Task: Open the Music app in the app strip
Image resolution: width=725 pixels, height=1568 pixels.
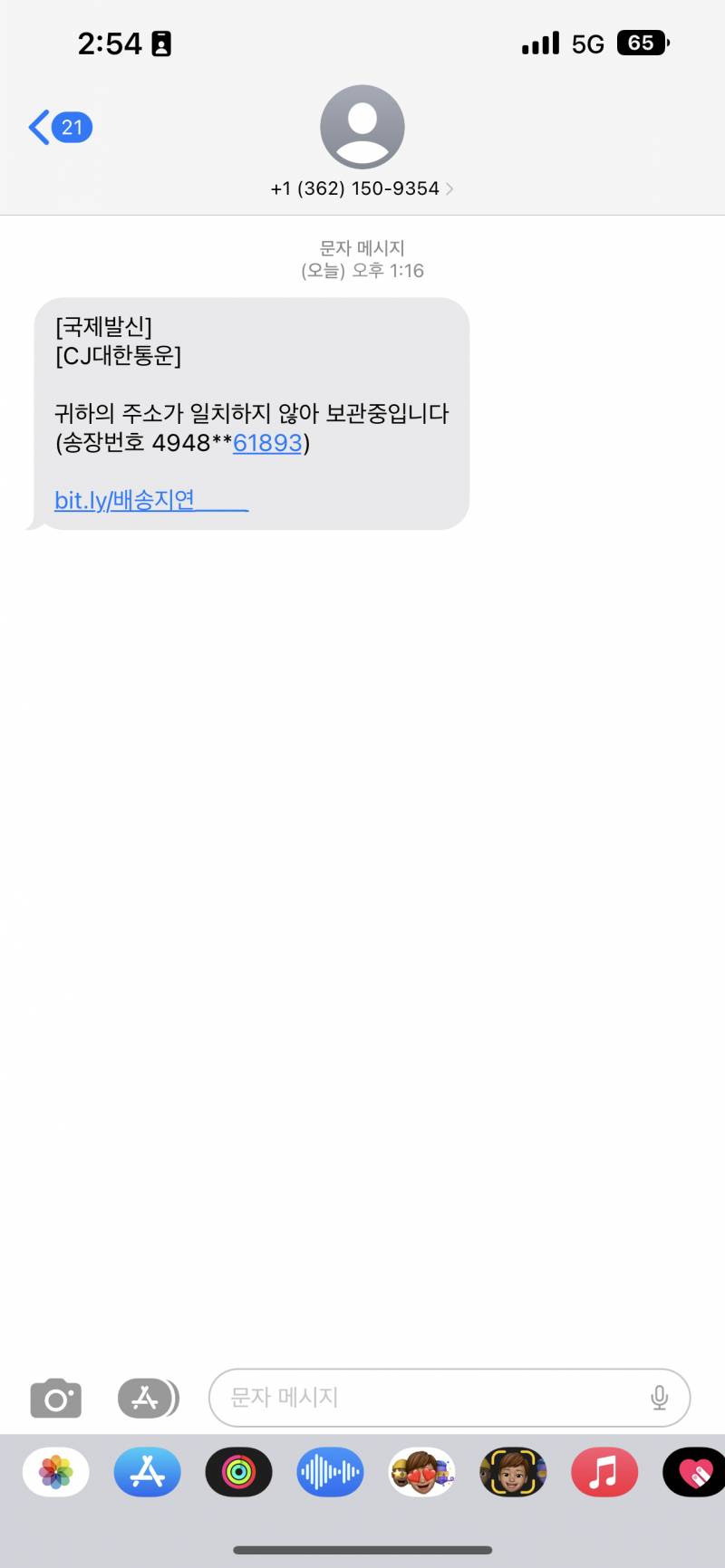Action: coord(605,1472)
